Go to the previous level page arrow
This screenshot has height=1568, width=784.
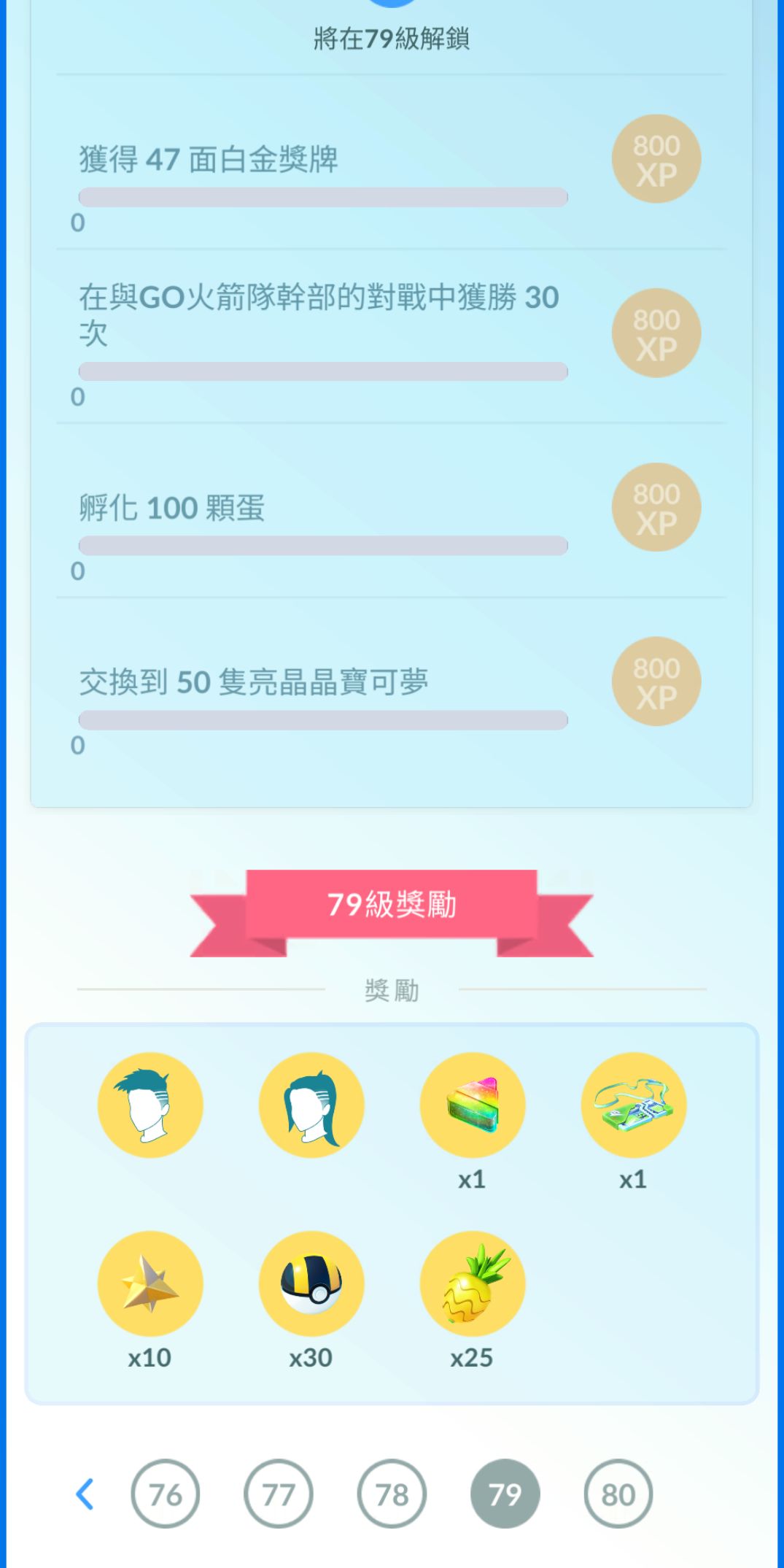click(85, 1494)
